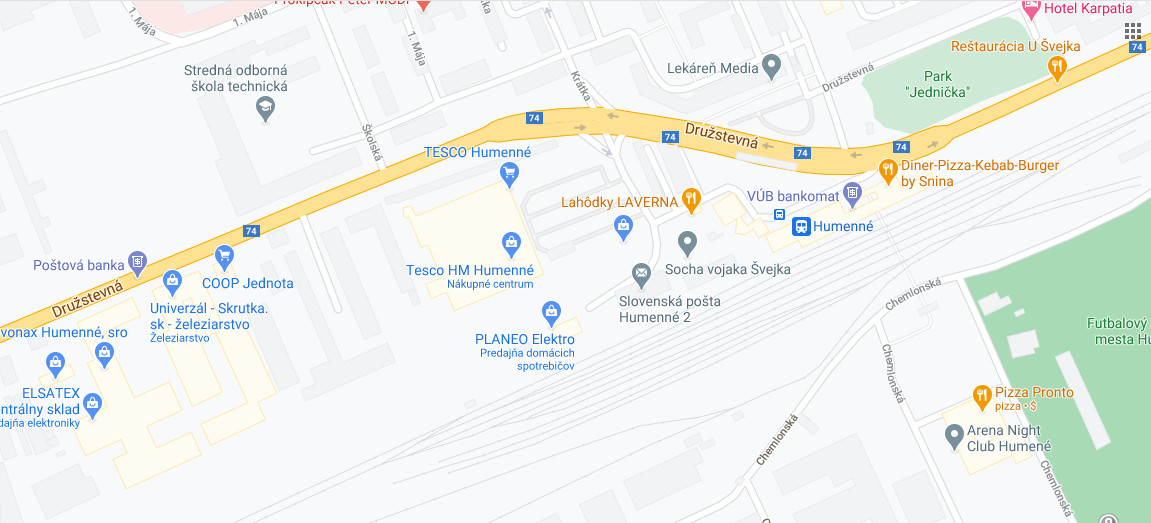Select PLANEO Elektro store marker
This screenshot has width=1151, height=523.
[550, 311]
